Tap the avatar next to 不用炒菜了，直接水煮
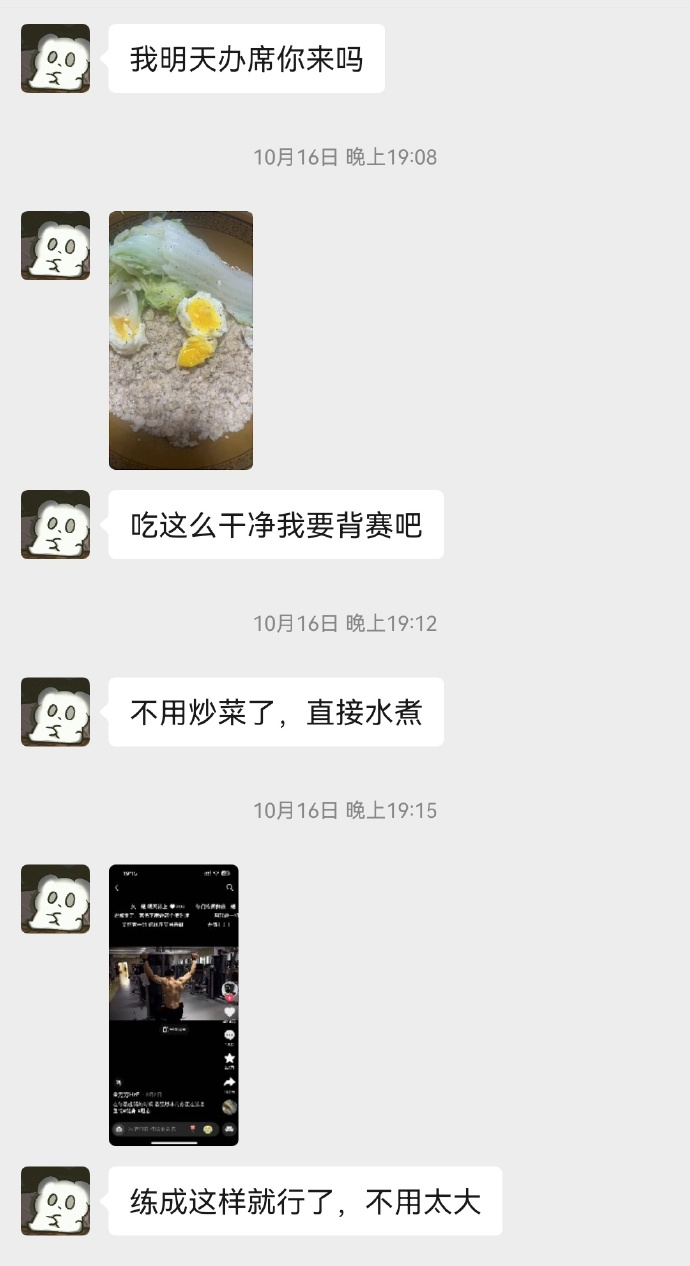690x1266 pixels. click(55, 712)
